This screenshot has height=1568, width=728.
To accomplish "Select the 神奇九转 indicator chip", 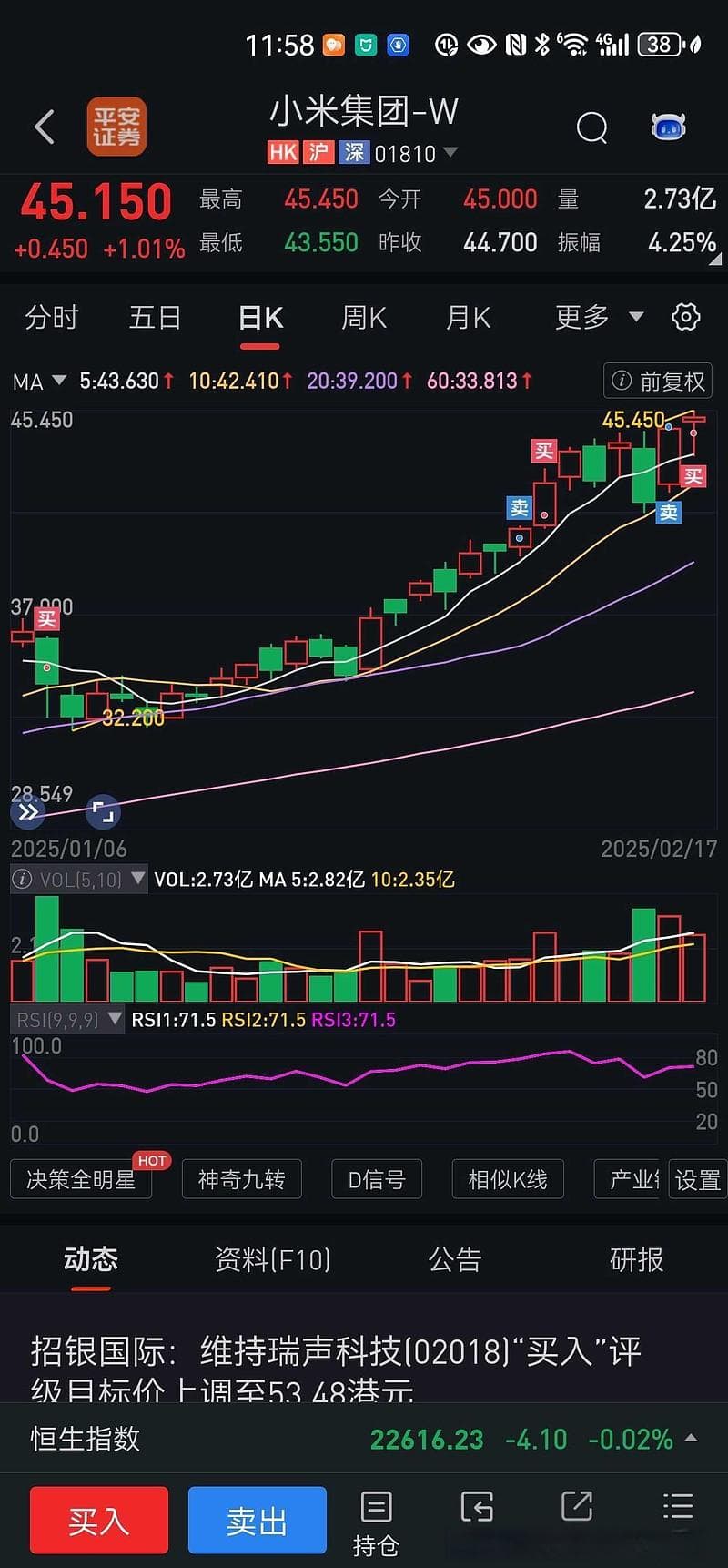I will (241, 1179).
